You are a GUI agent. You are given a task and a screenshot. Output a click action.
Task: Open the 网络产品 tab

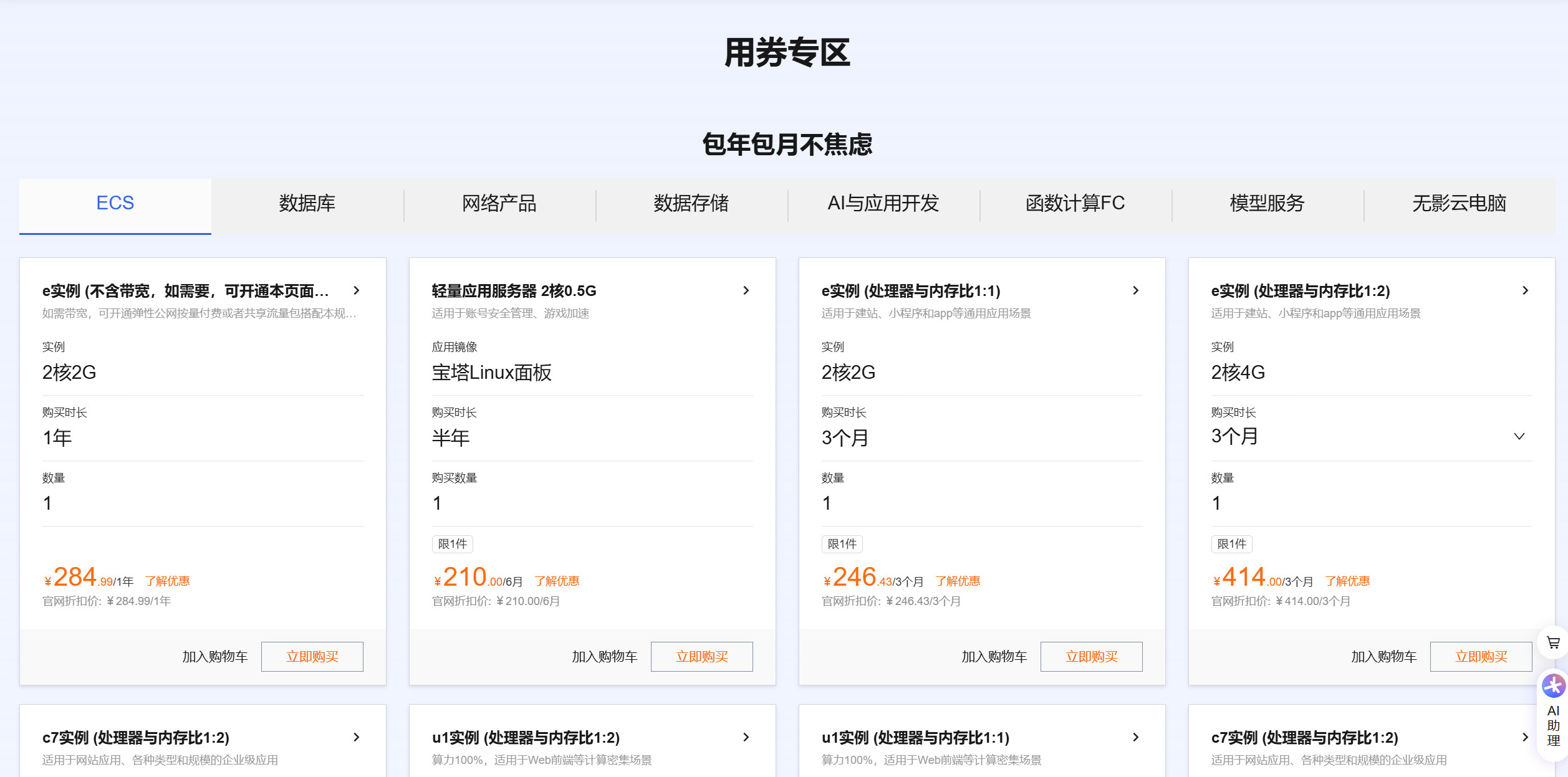499,203
